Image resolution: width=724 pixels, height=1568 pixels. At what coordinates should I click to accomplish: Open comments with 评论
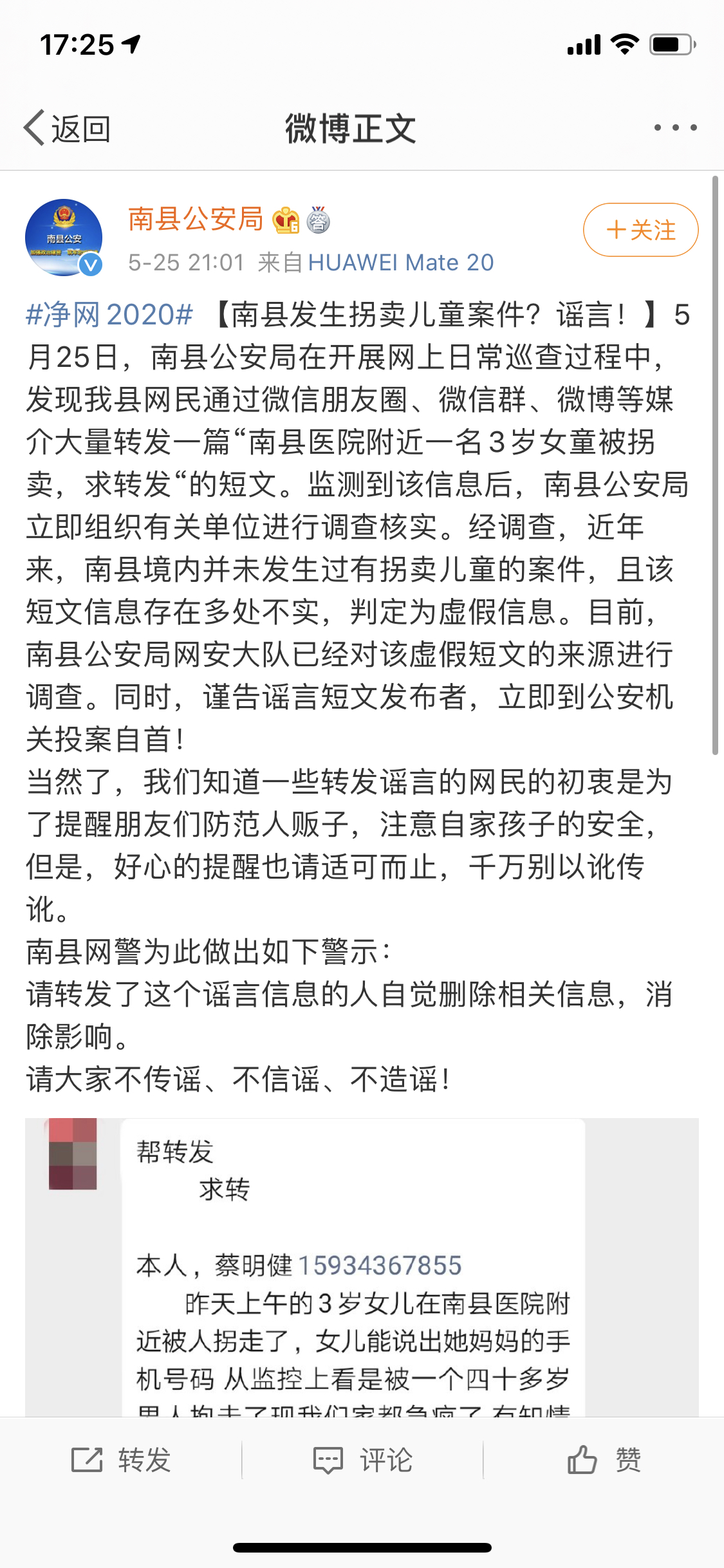point(362,1460)
